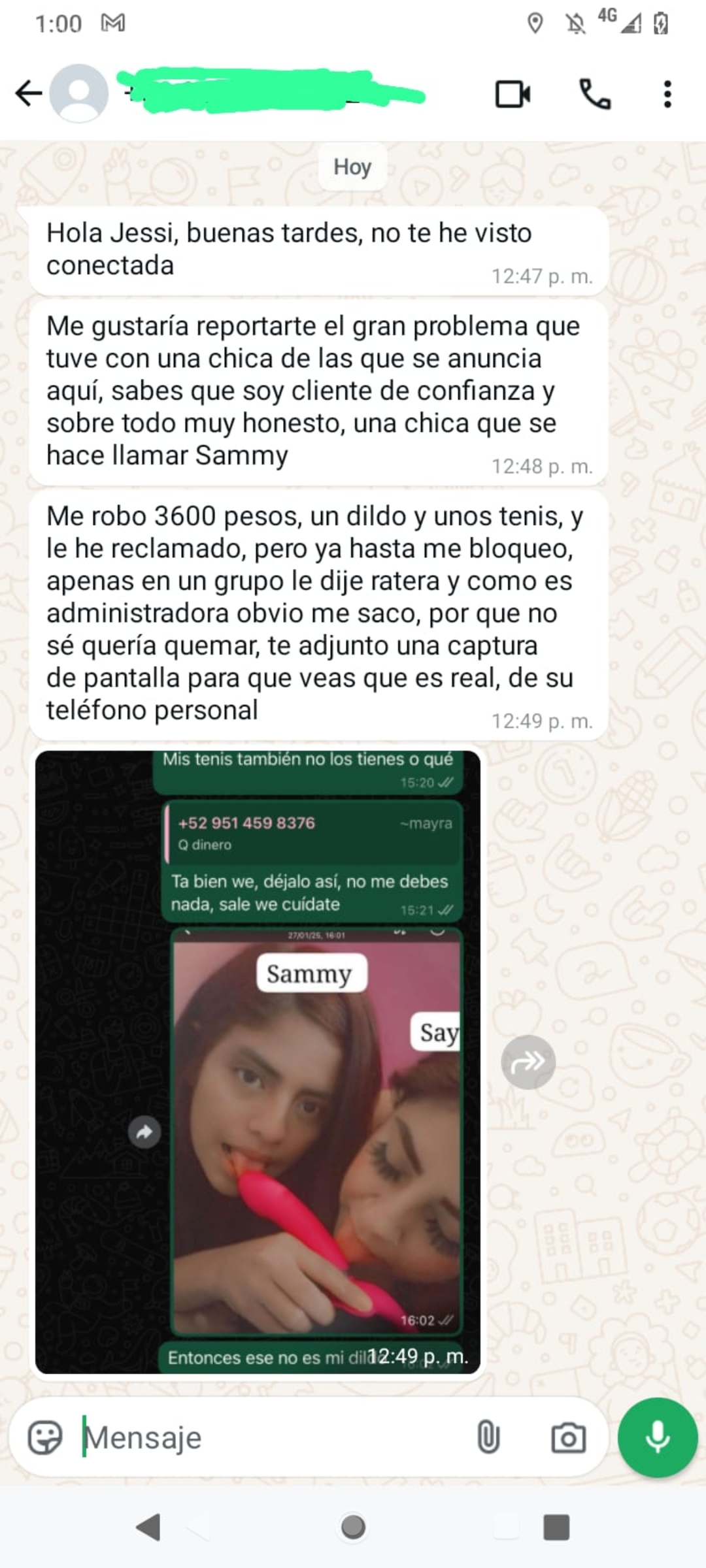Attach a file with the paperclip

click(x=488, y=1437)
